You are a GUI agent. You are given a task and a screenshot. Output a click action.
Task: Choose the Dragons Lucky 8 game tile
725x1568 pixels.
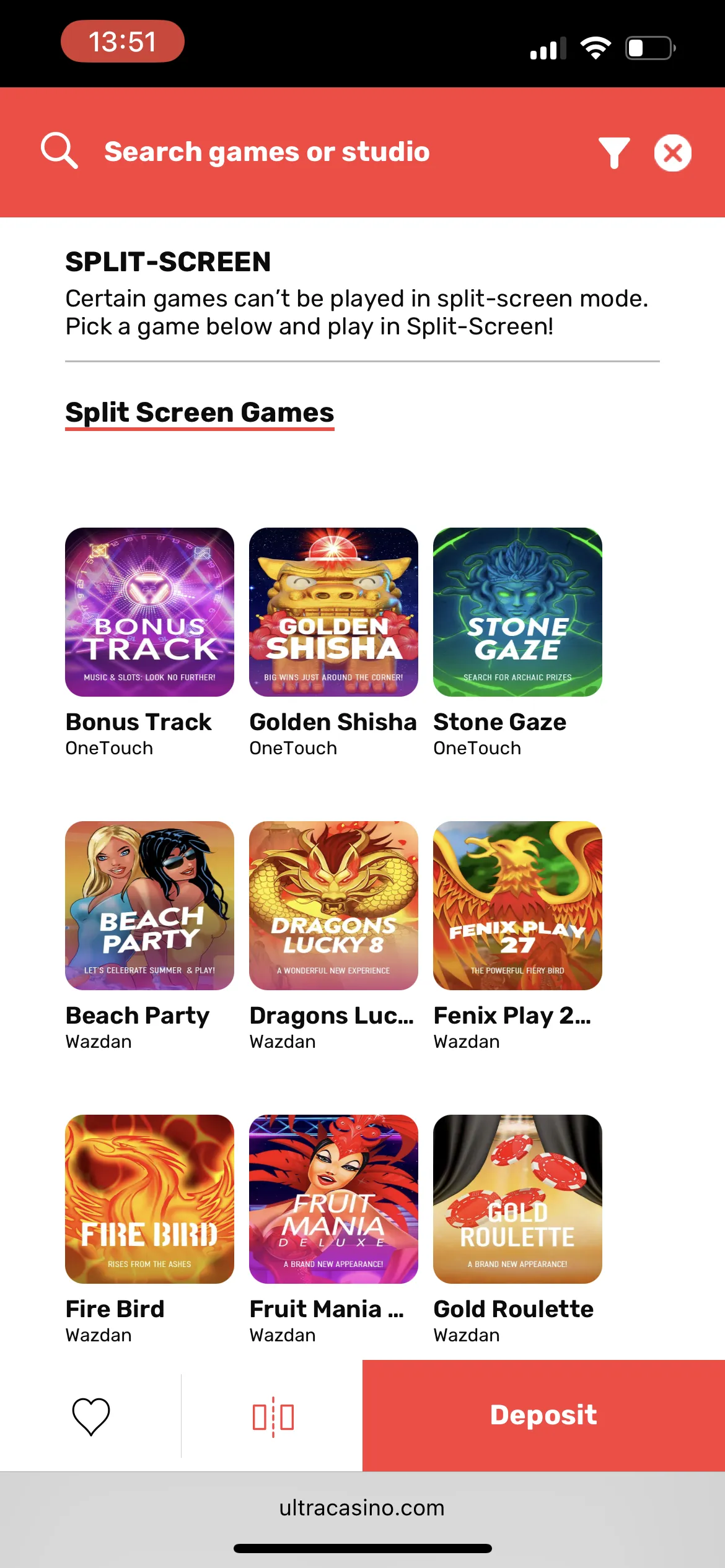[333, 905]
